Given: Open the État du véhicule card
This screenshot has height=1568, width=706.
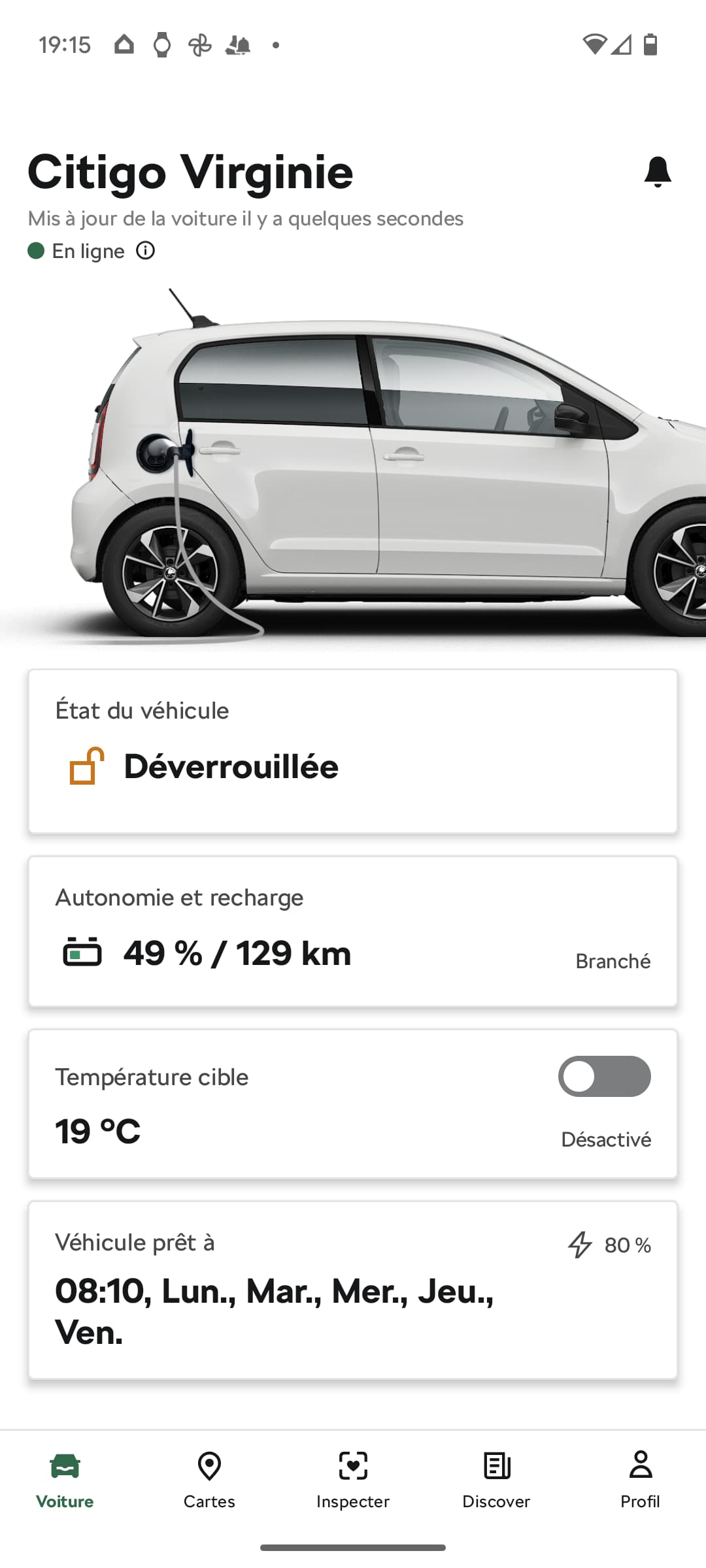Looking at the screenshot, I should coord(353,751).
